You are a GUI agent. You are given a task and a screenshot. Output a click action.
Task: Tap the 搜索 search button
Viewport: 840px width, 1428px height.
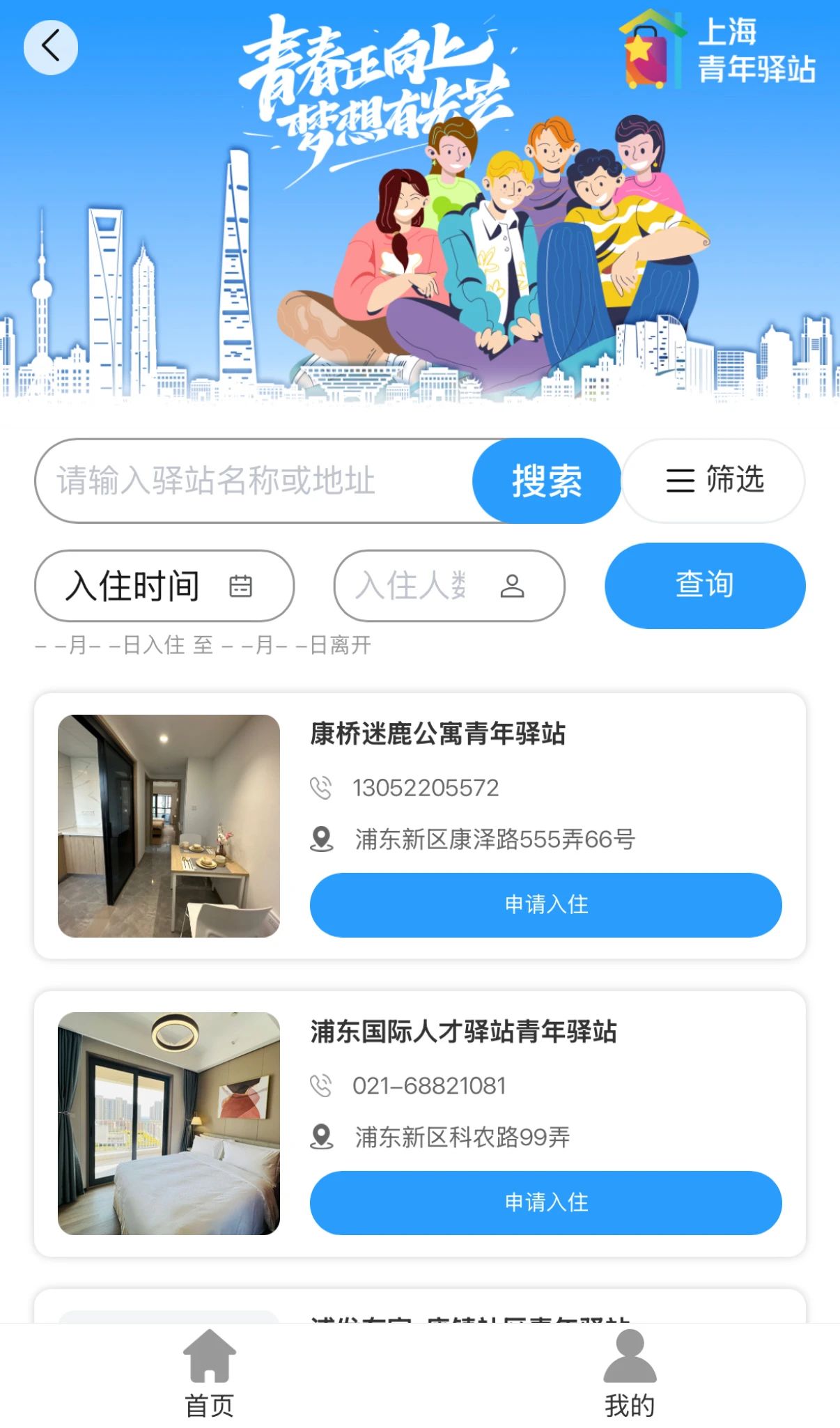click(547, 481)
